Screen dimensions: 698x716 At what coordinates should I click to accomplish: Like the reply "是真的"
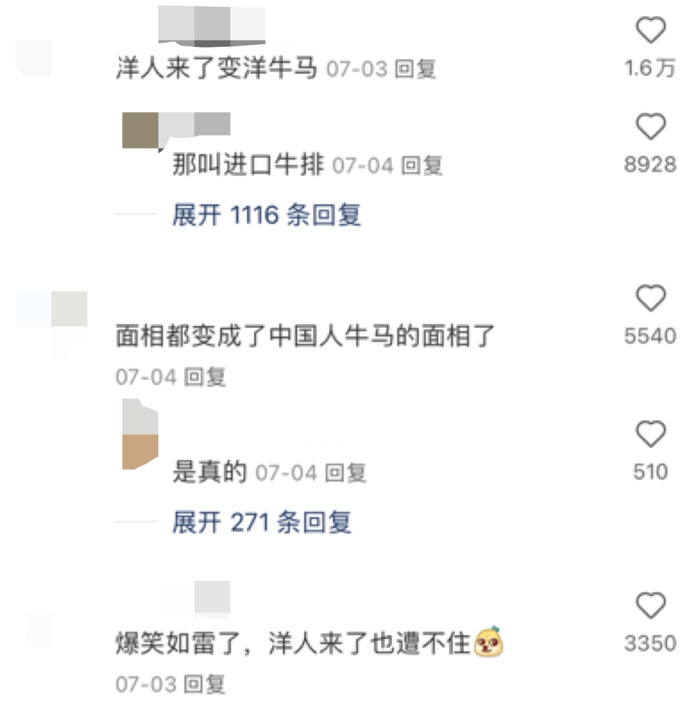tap(651, 434)
